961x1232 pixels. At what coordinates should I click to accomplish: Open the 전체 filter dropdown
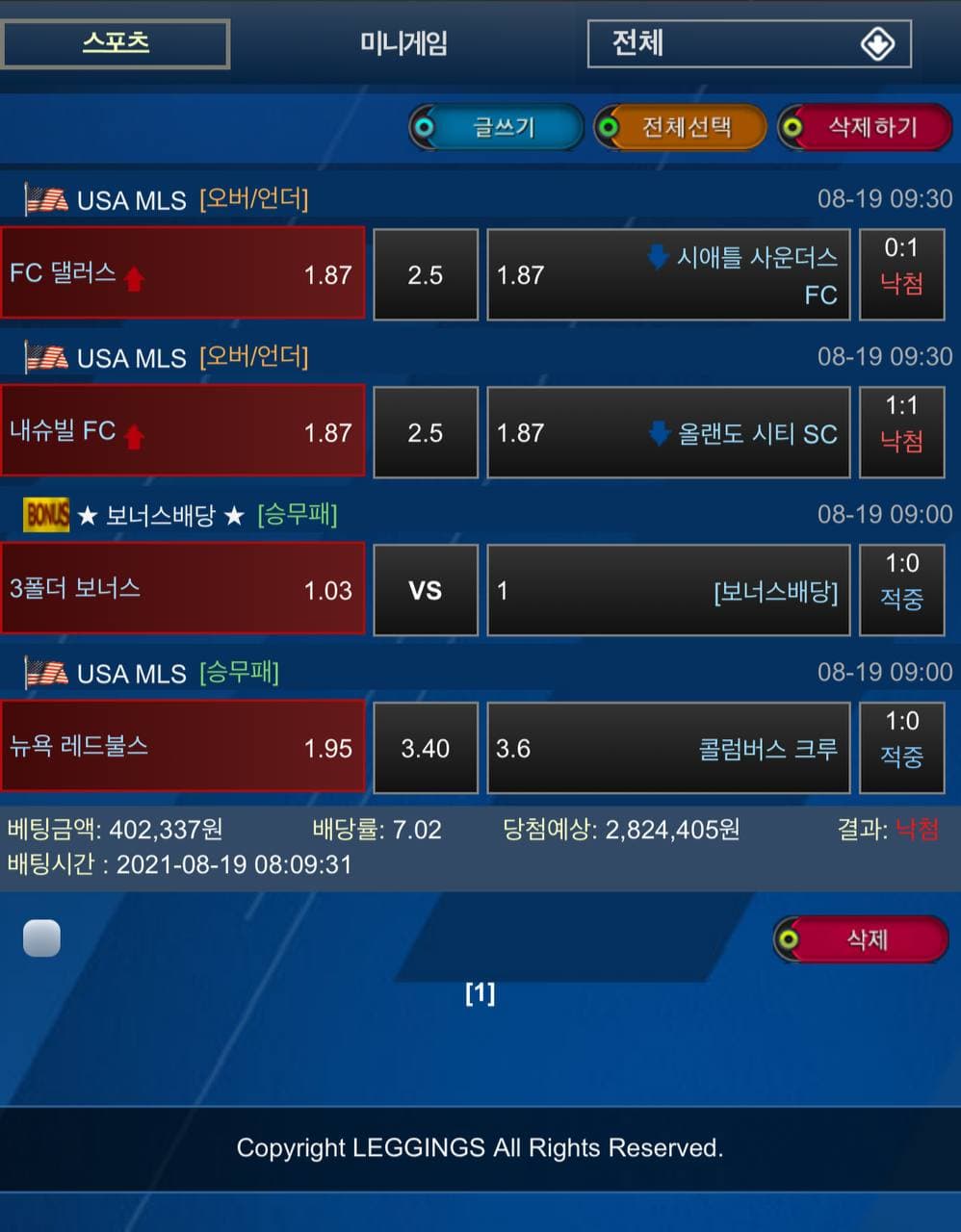click(749, 44)
